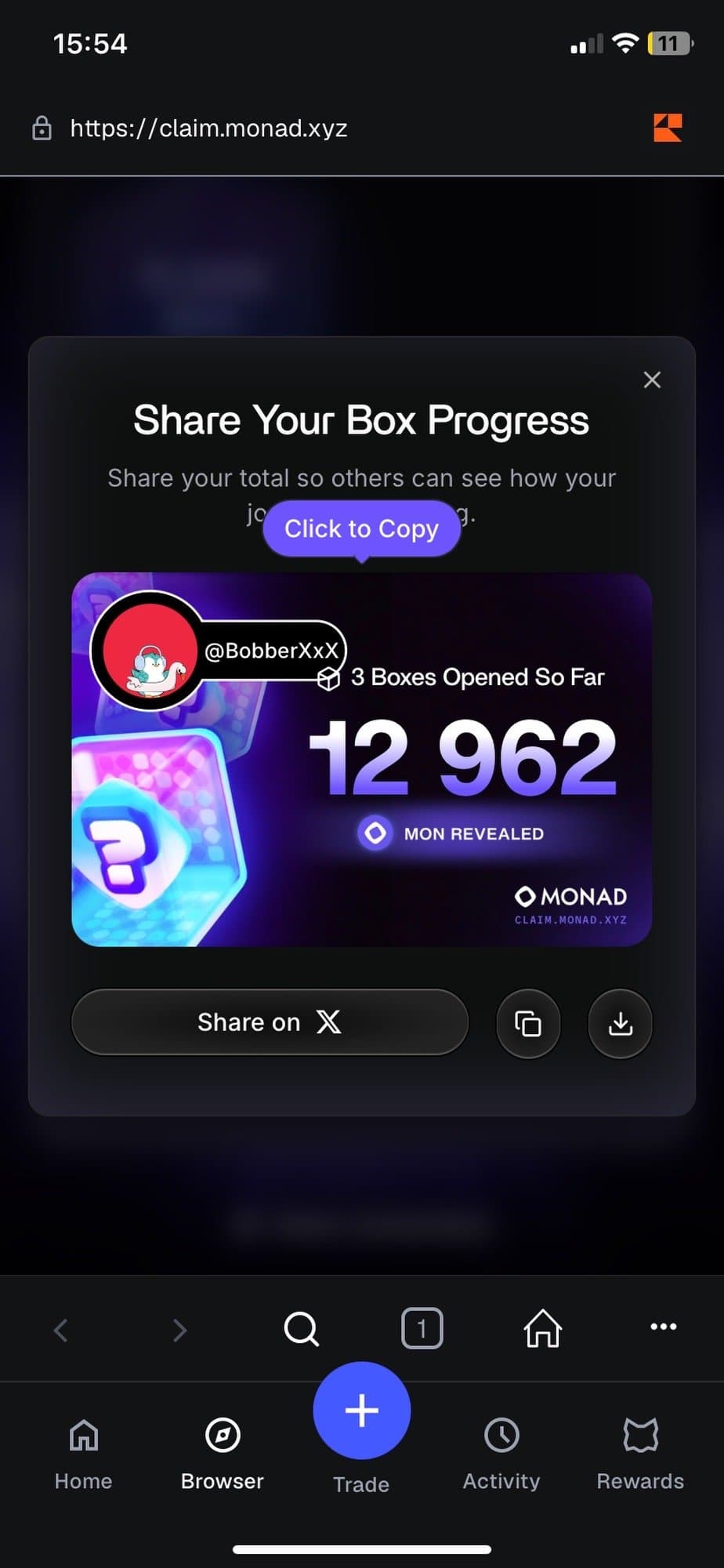Download the box progress image
The width and height of the screenshot is (724, 1568).
(620, 1024)
